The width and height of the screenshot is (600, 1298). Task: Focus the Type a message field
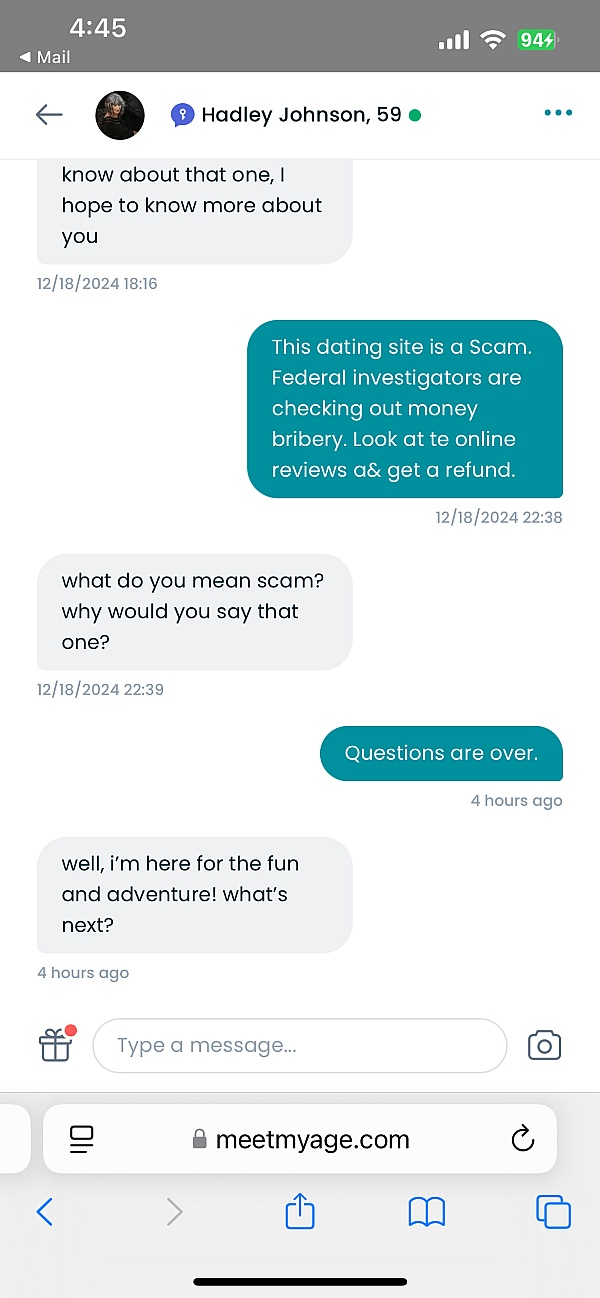[300, 1045]
